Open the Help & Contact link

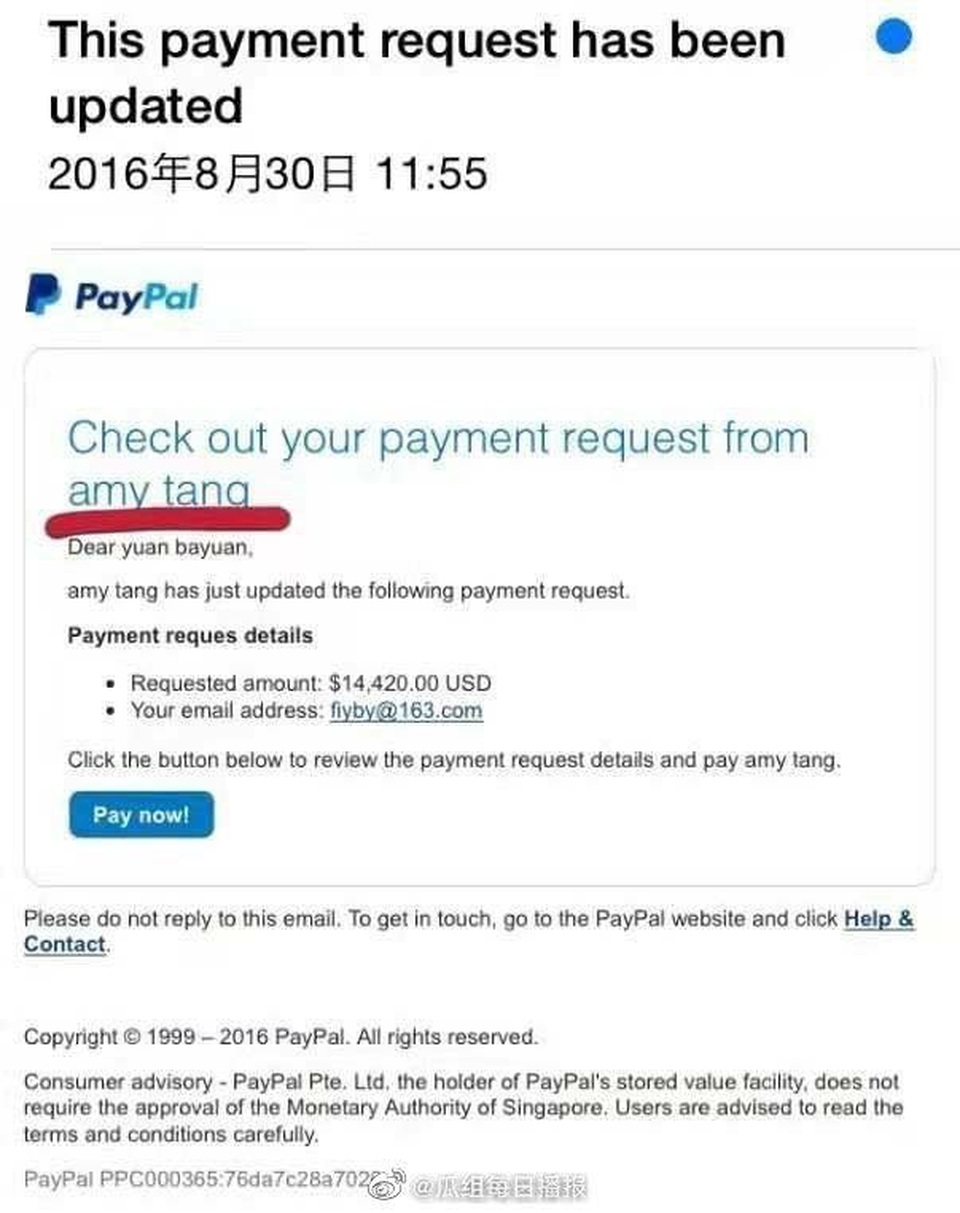pyautogui.click(x=878, y=918)
